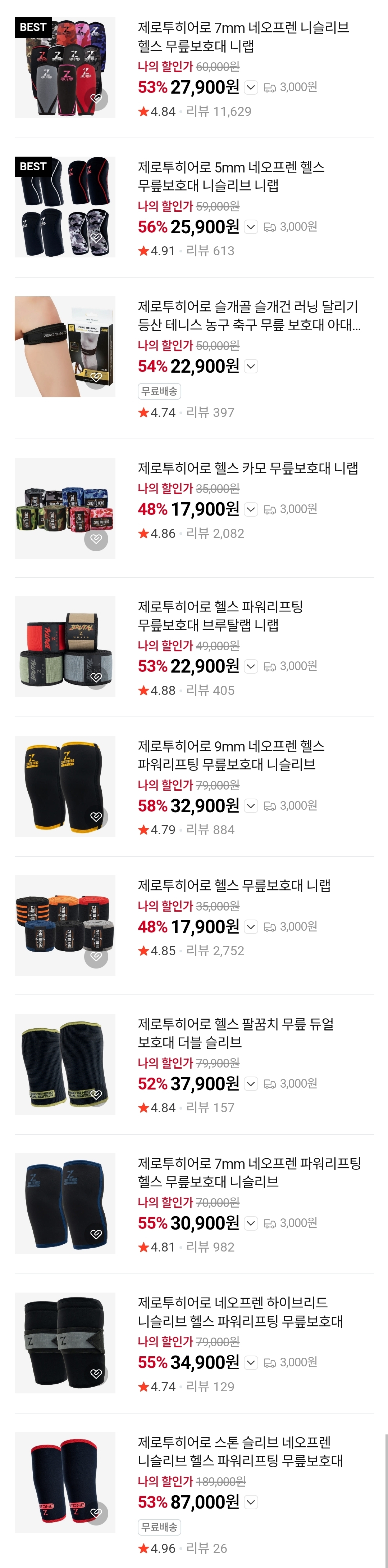Viewport: 388px width, 1568px height.
Task: Open 파워리프팅 무릎보호대 브루탈랩 니랩 listing
Action: [220, 615]
